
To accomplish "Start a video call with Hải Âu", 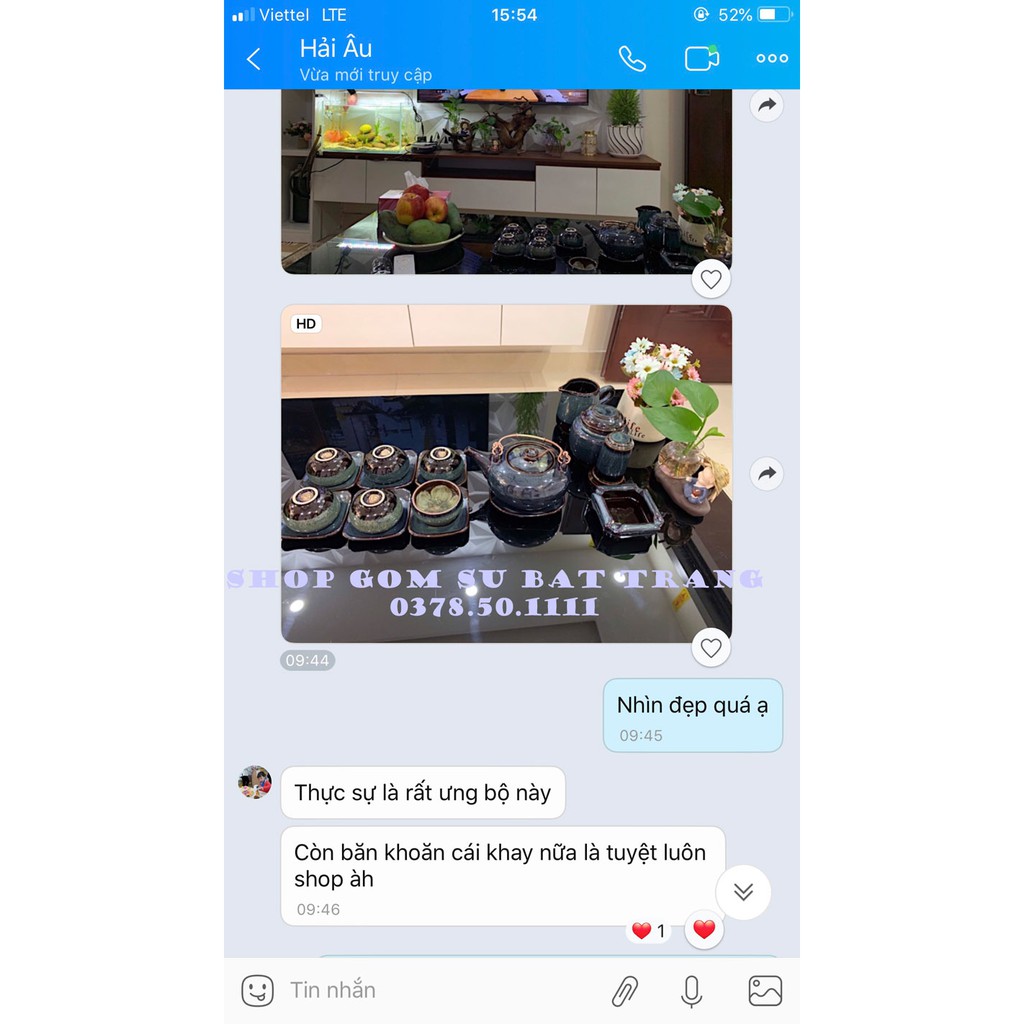I will click(x=702, y=58).
